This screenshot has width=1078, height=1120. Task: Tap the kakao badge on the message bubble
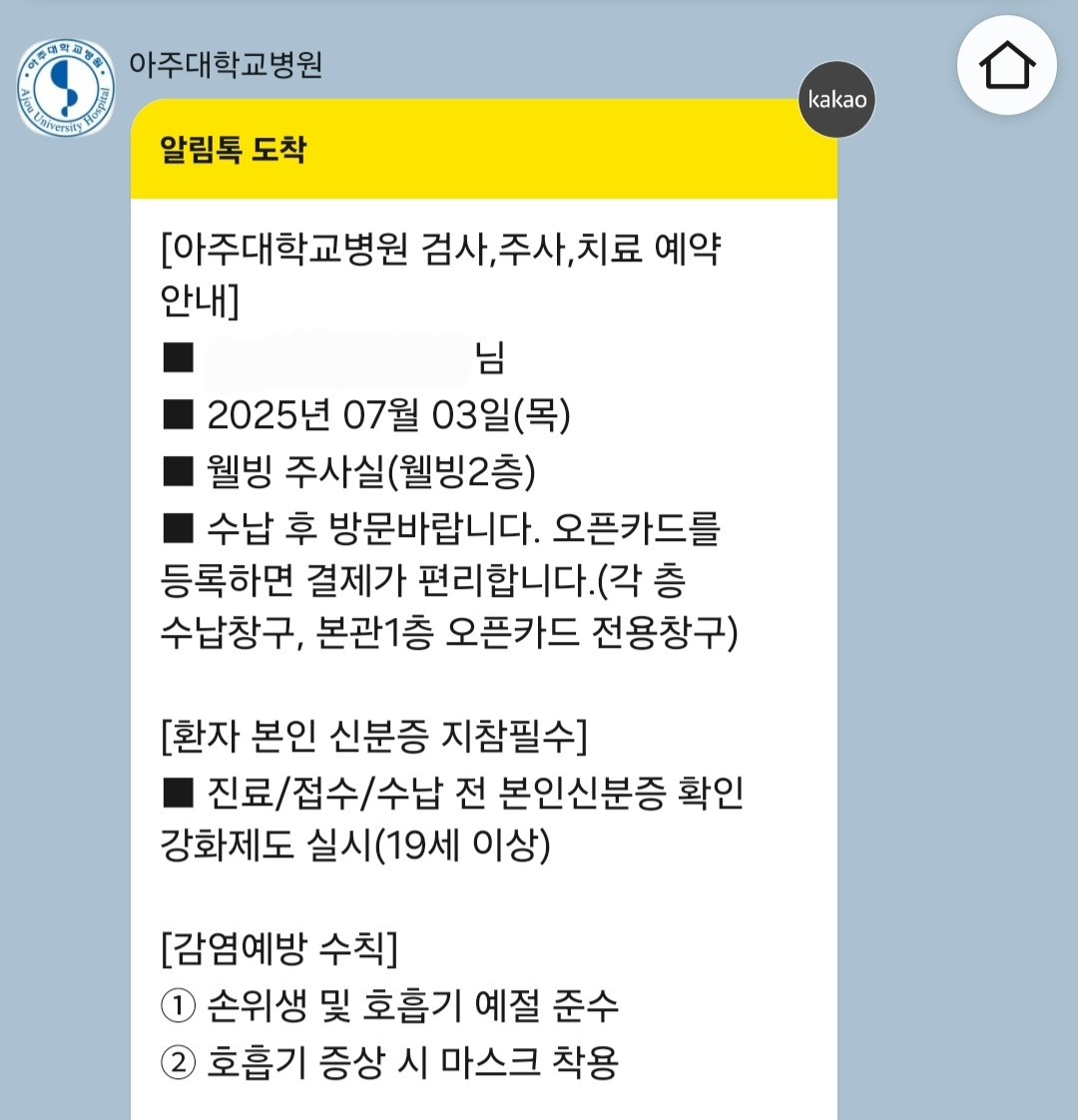[836, 100]
